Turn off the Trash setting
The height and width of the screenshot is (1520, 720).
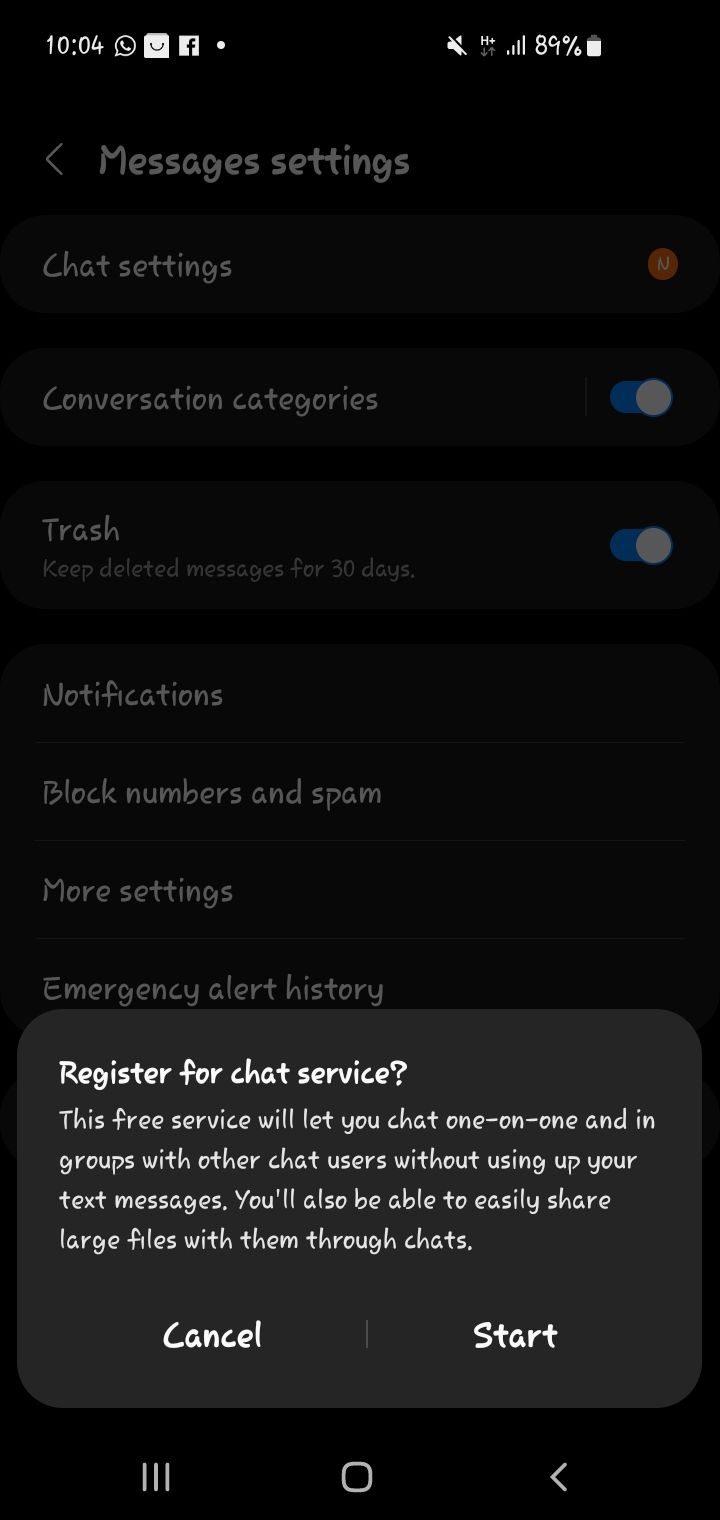click(x=639, y=544)
